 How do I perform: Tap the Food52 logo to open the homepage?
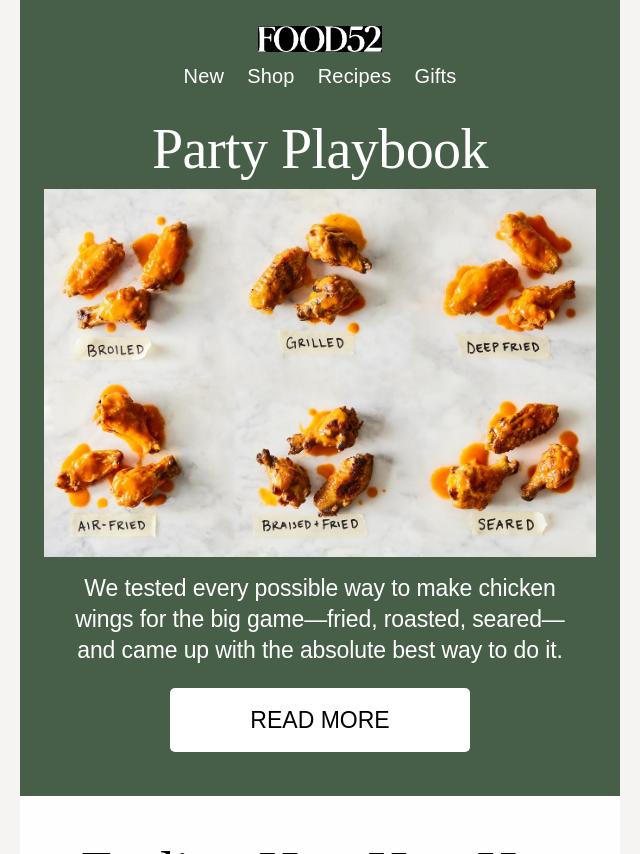[320, 39]
